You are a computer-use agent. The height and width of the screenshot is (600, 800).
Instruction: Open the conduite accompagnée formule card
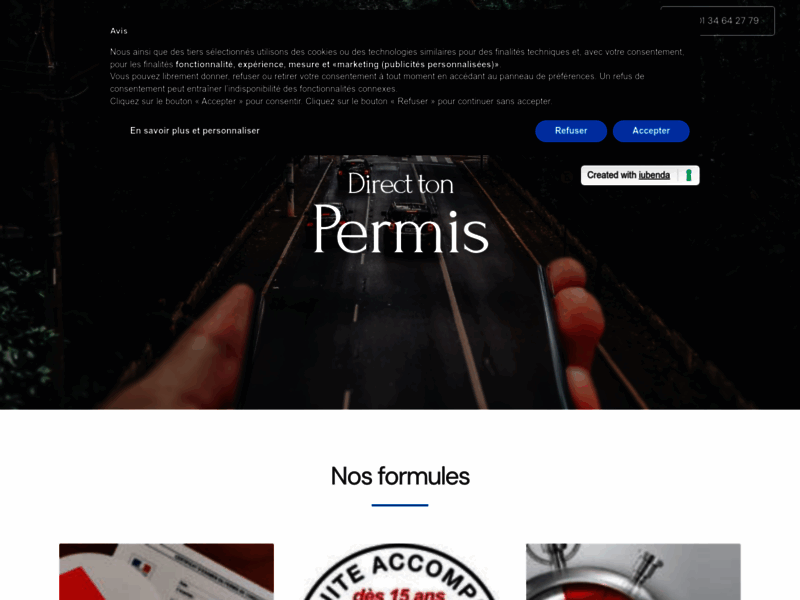(x=400, y=571)
